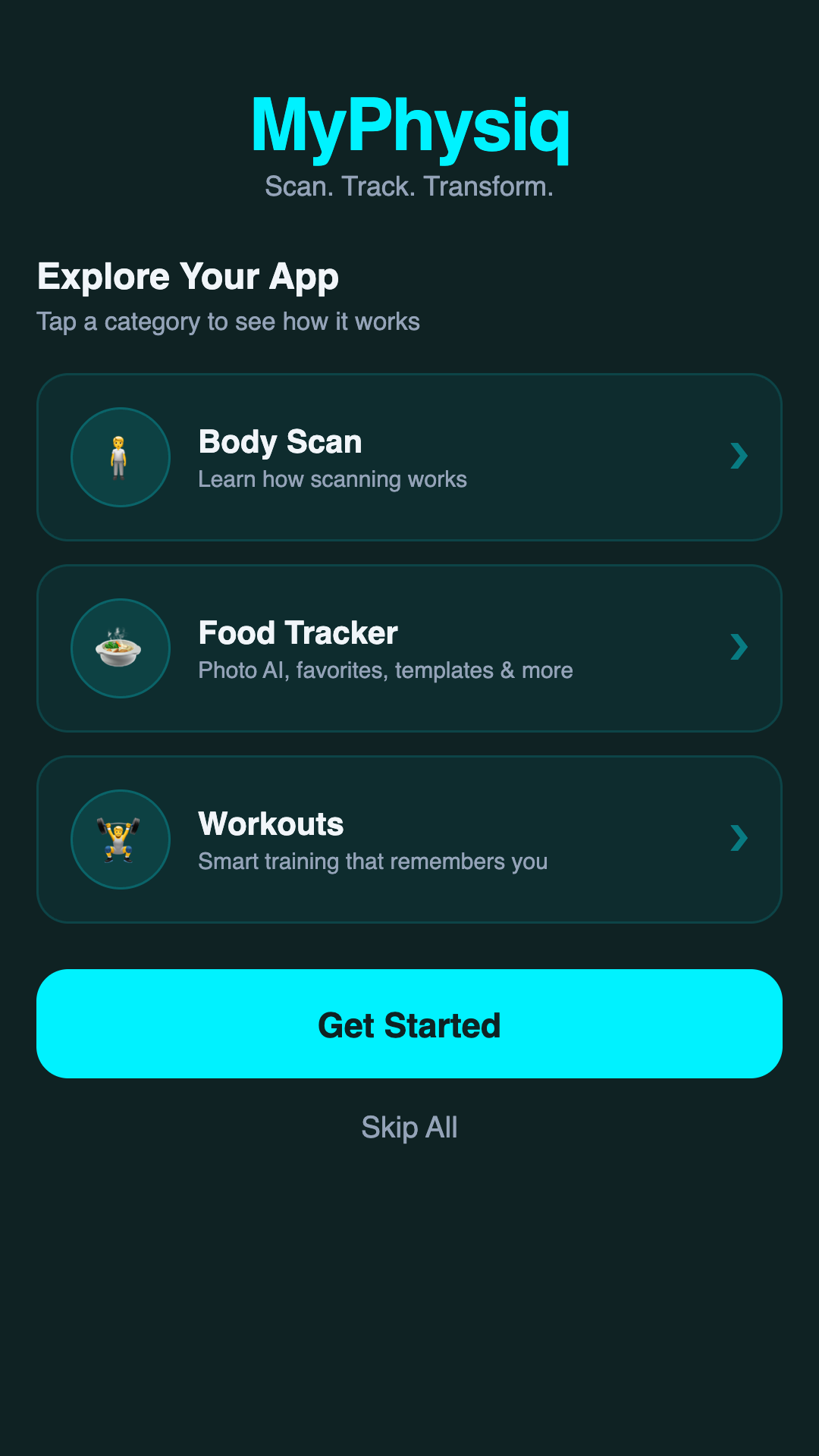Click the MyPhysiq app title

coord(409,127)
